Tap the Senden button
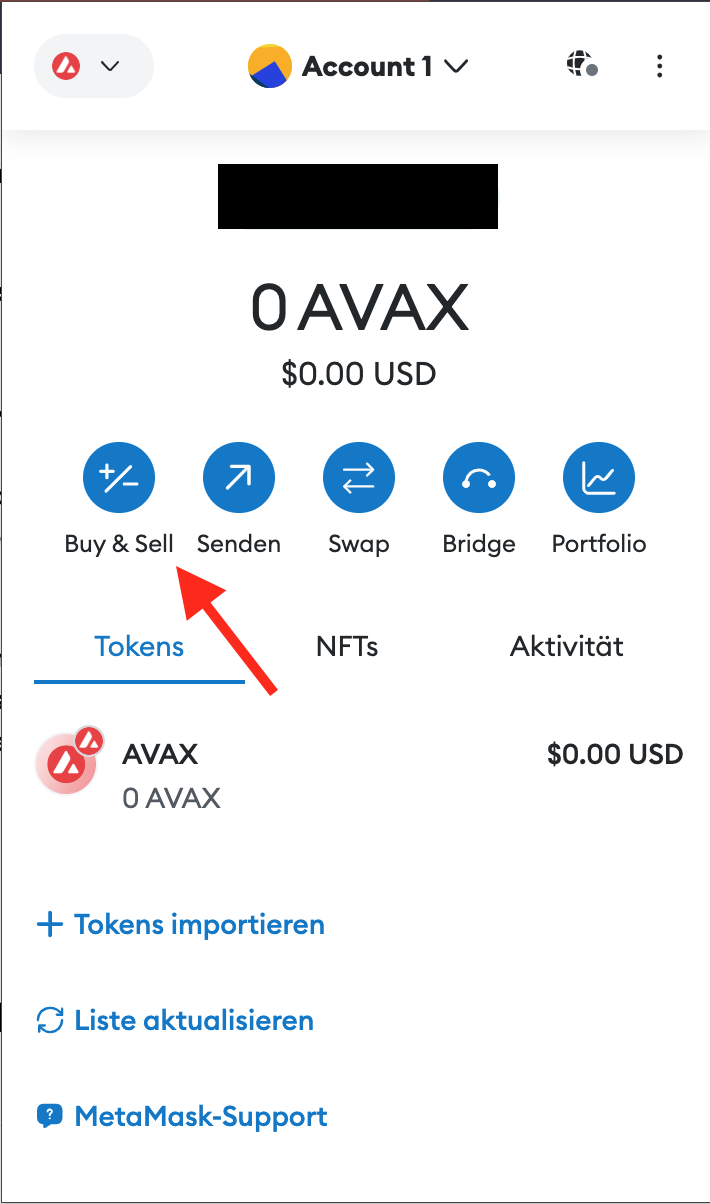Image resolution: width=710 pixels, height=1204 pixels. pyautogui.click(x=239, y=480)
